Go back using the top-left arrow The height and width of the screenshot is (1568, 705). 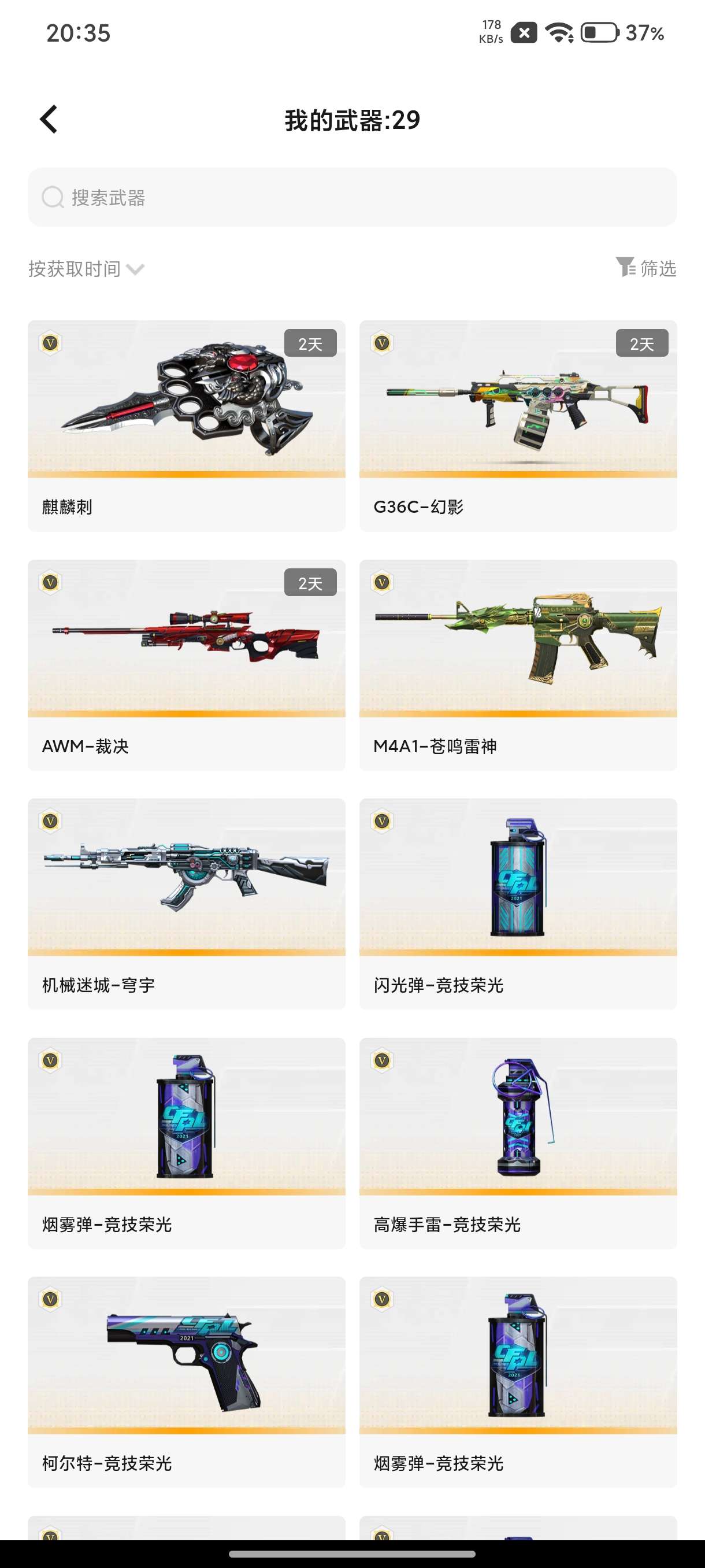pos(49,119)
